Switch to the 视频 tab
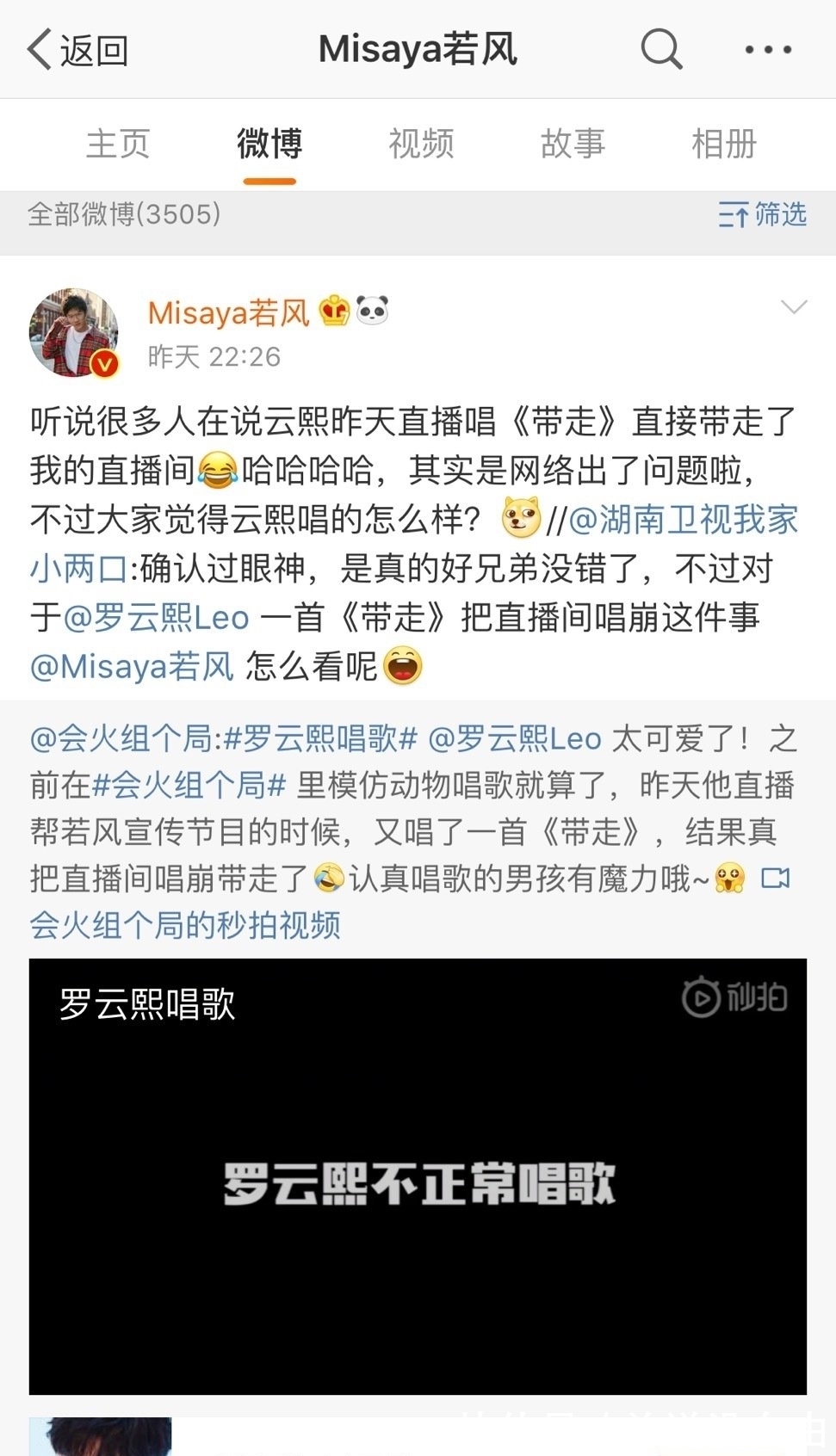This screenshot has height=1456, width=836. (422, 144)
